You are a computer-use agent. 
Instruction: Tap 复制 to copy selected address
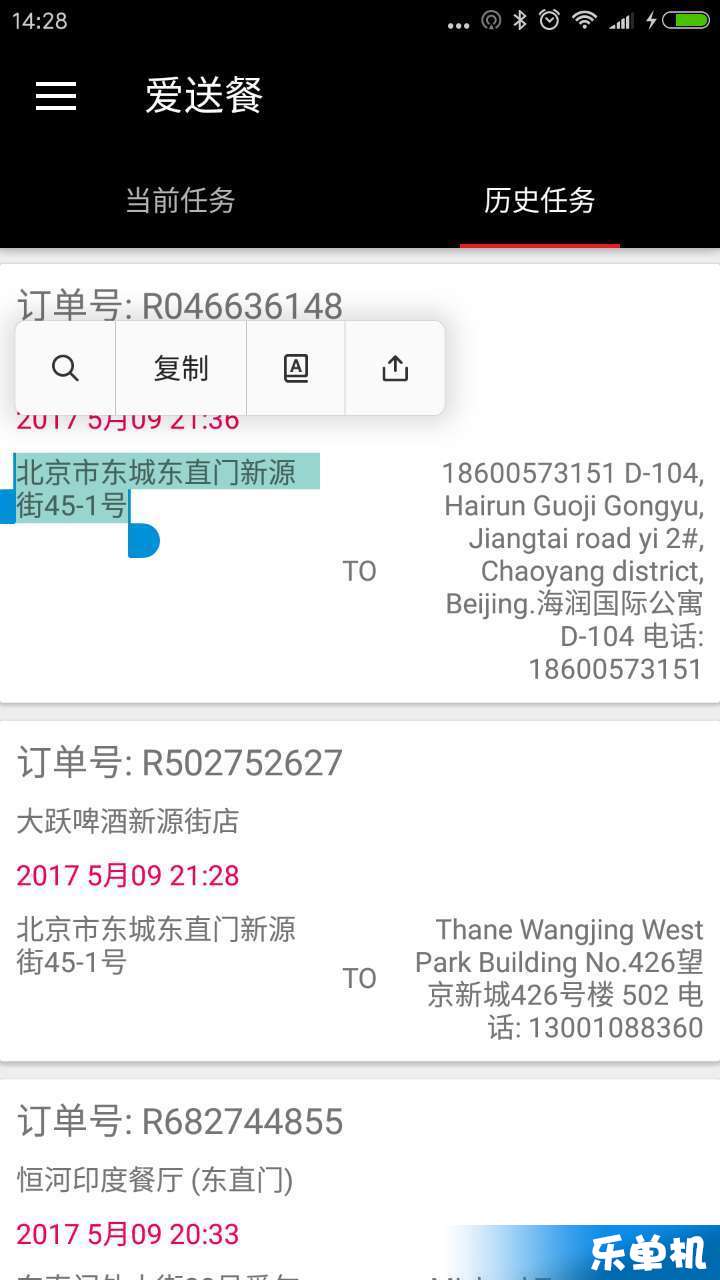(x=181, y=368)
